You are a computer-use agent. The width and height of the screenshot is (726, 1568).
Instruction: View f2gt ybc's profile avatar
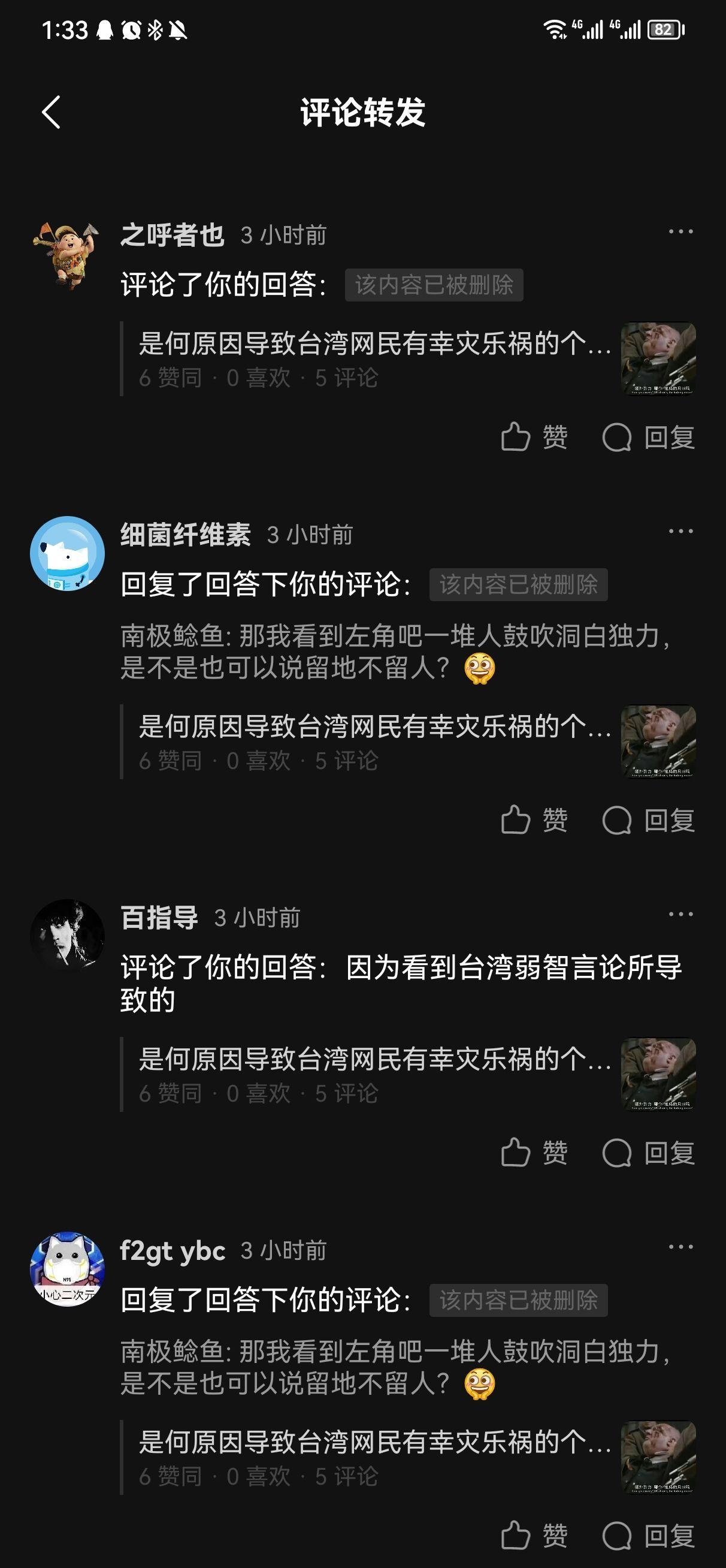[67, 1268]
